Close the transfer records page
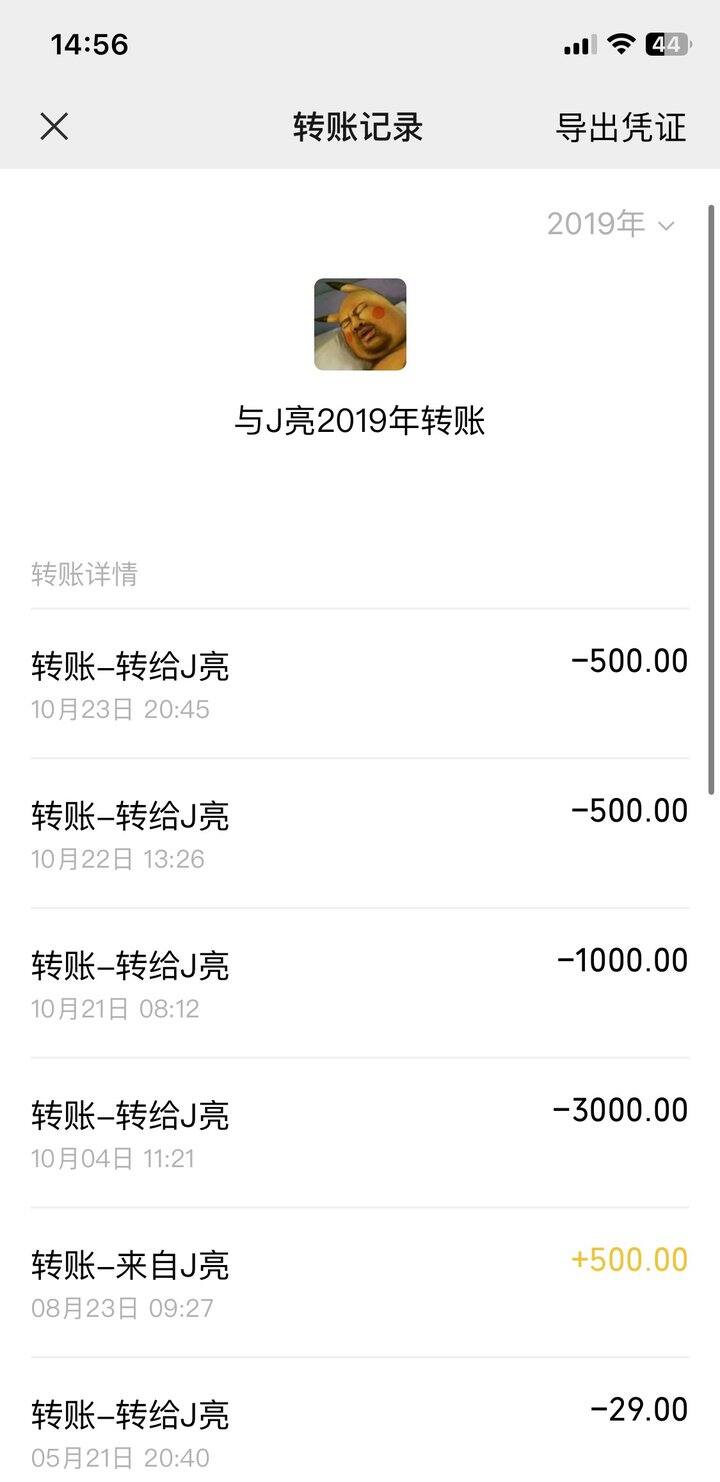The height and width of the screenshot is (1482, 720). [54, 126]
